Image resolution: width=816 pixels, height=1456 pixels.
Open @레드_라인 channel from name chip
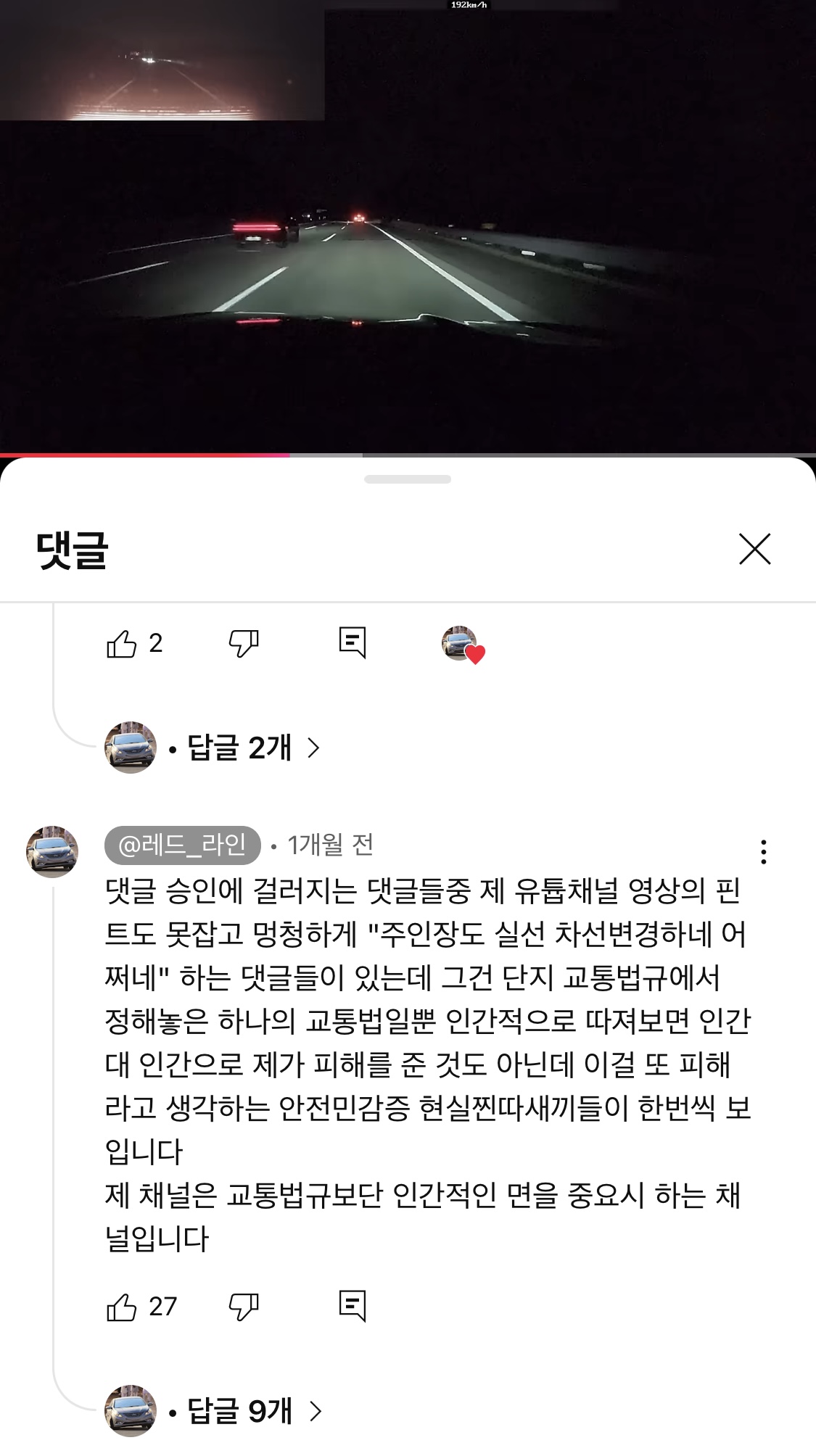tap(182, 845)
